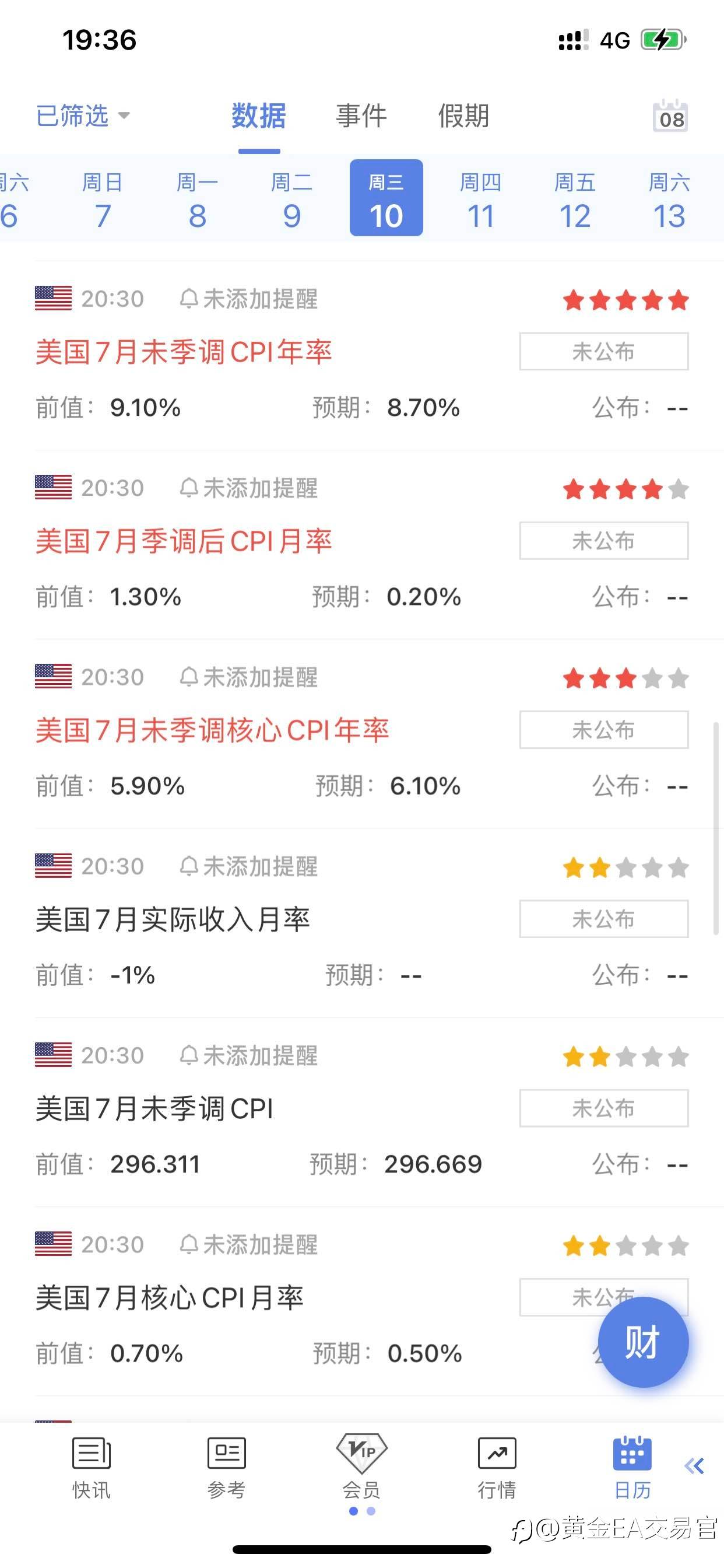Image resolution: width=724 pixels, height=1568 pixels.
Task: Open 美国7月季调后CPI月率 details
Action: coord(184,541)
